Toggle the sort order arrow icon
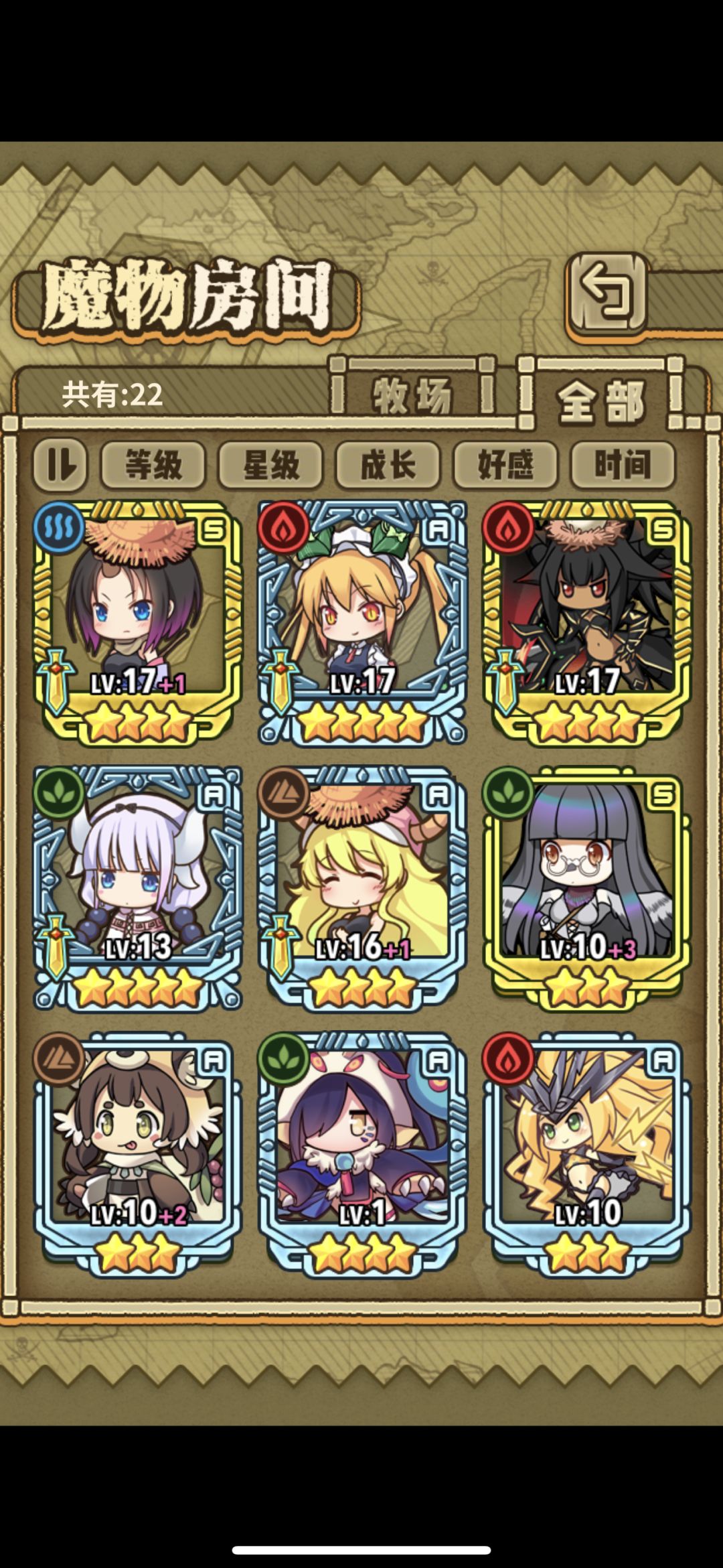 click(x=60, y=464)
